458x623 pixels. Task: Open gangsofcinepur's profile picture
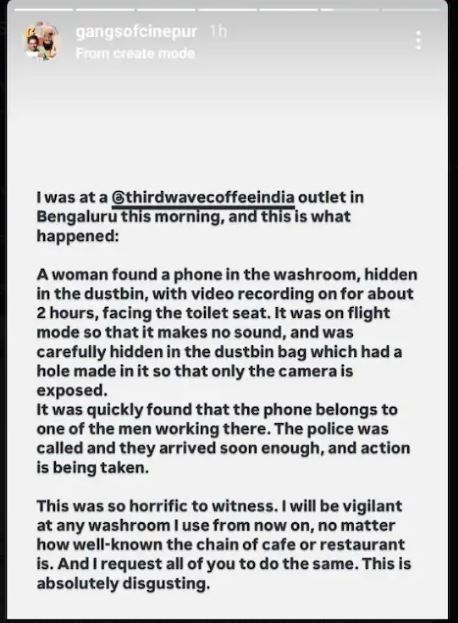(x=41, y=42)
